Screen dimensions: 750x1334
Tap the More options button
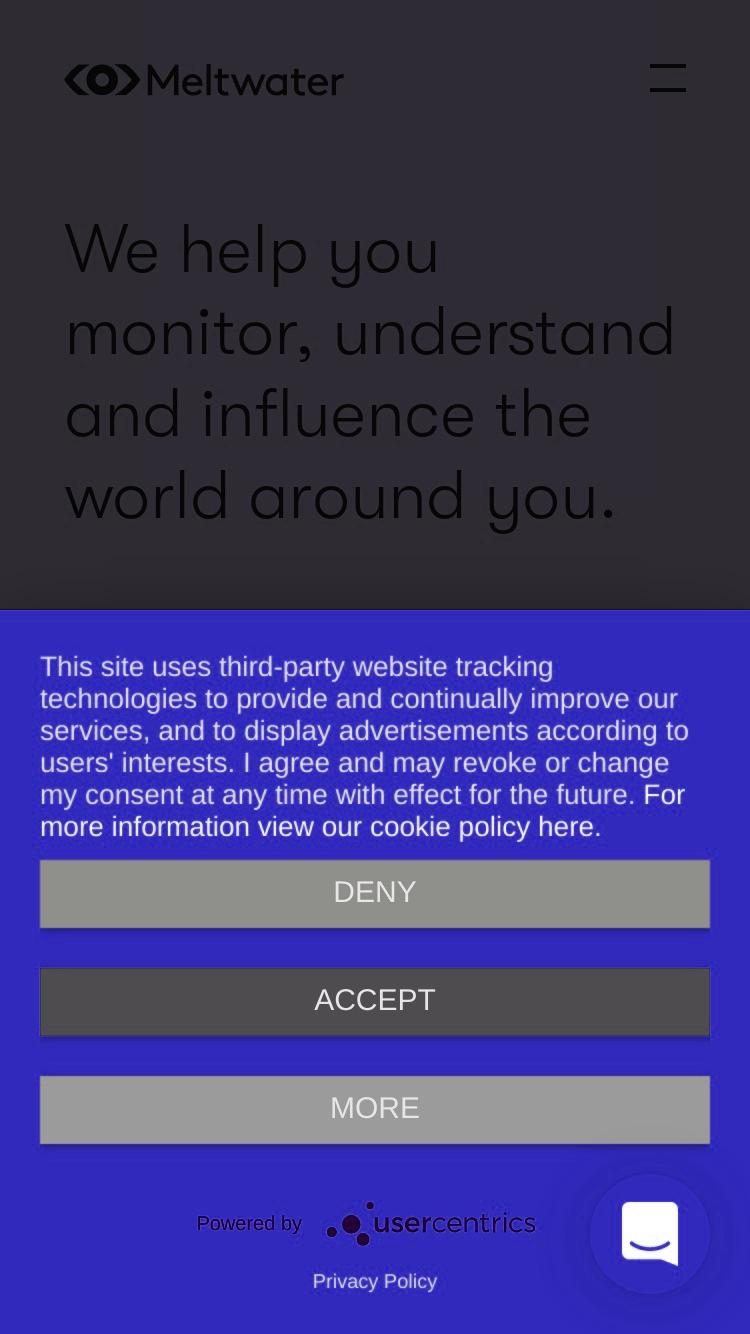tap(375, 1109)
